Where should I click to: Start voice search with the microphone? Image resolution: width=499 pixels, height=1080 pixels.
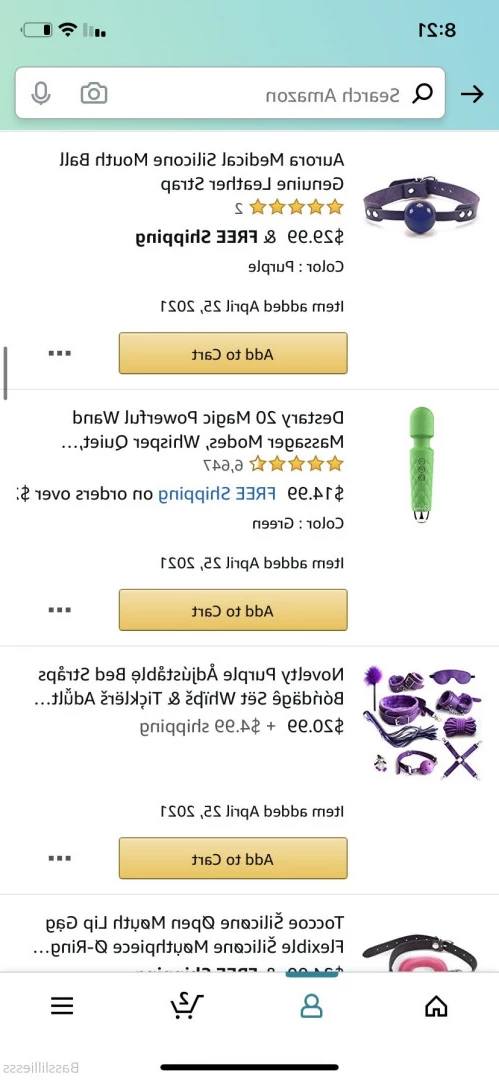(x=41, y=93)
